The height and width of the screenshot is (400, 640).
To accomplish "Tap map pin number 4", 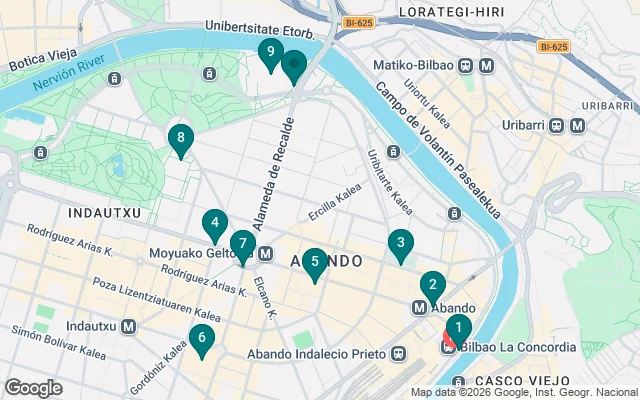I will [x=214, y=224].
